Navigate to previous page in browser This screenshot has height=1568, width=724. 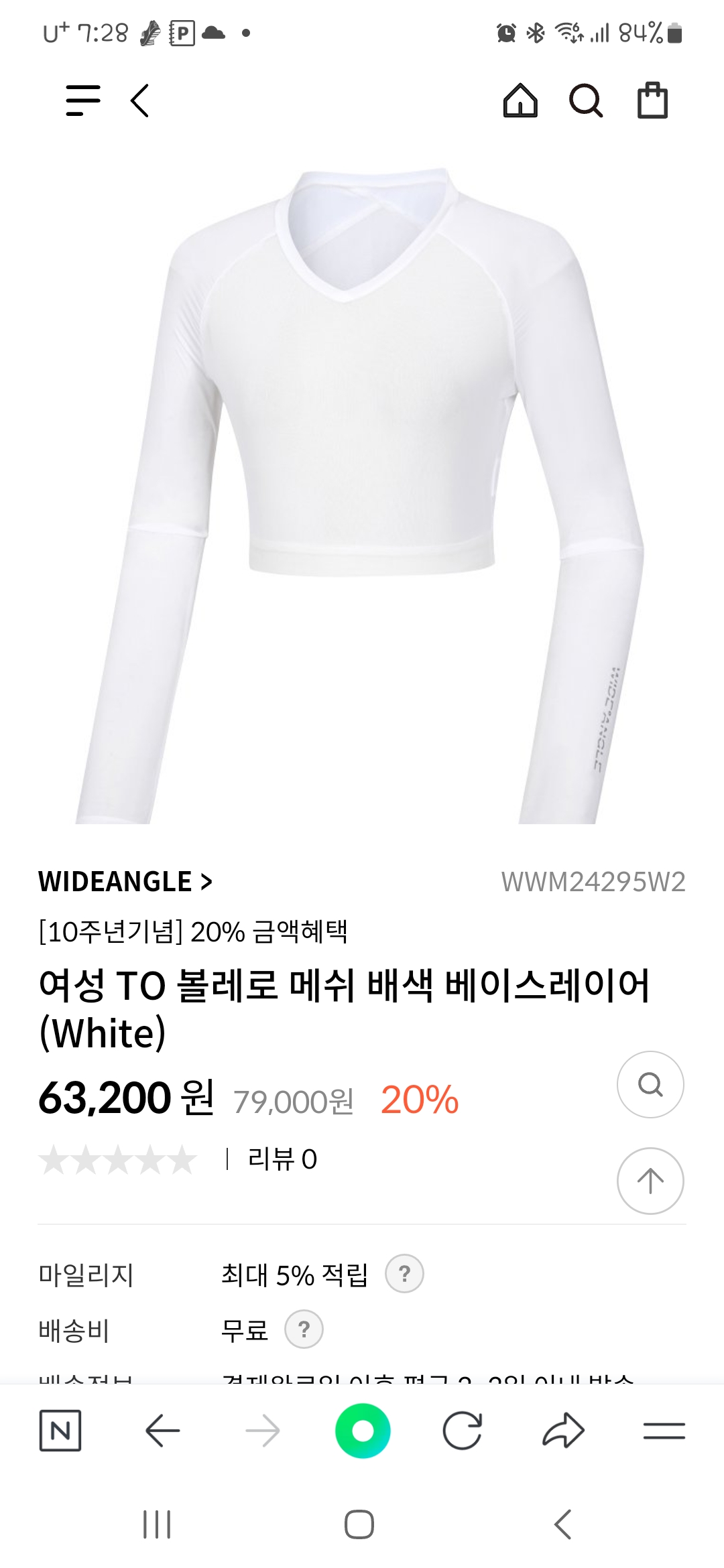click(162, 1431)
